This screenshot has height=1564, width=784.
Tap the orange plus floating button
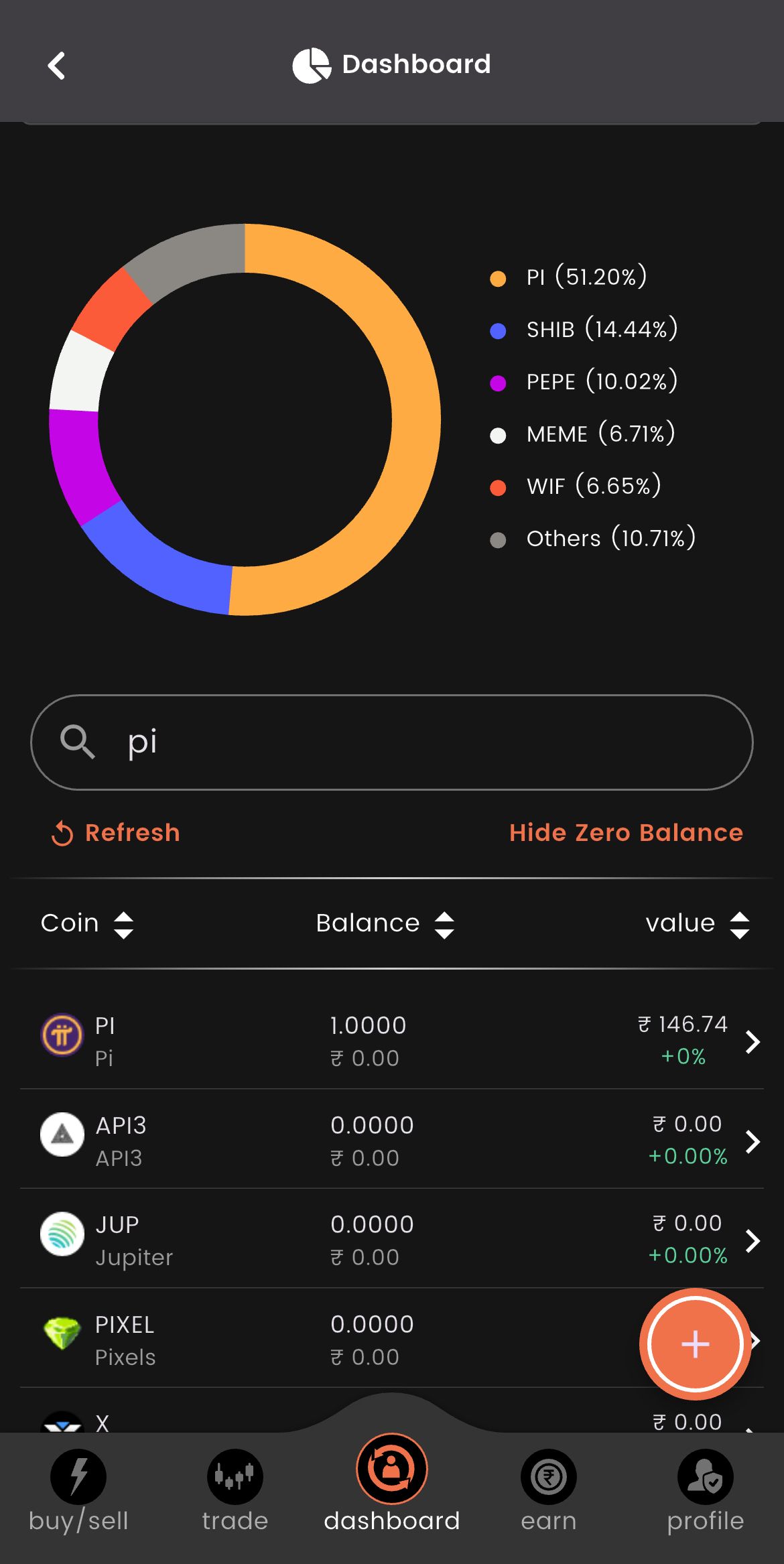click(x=695, y=1344)
